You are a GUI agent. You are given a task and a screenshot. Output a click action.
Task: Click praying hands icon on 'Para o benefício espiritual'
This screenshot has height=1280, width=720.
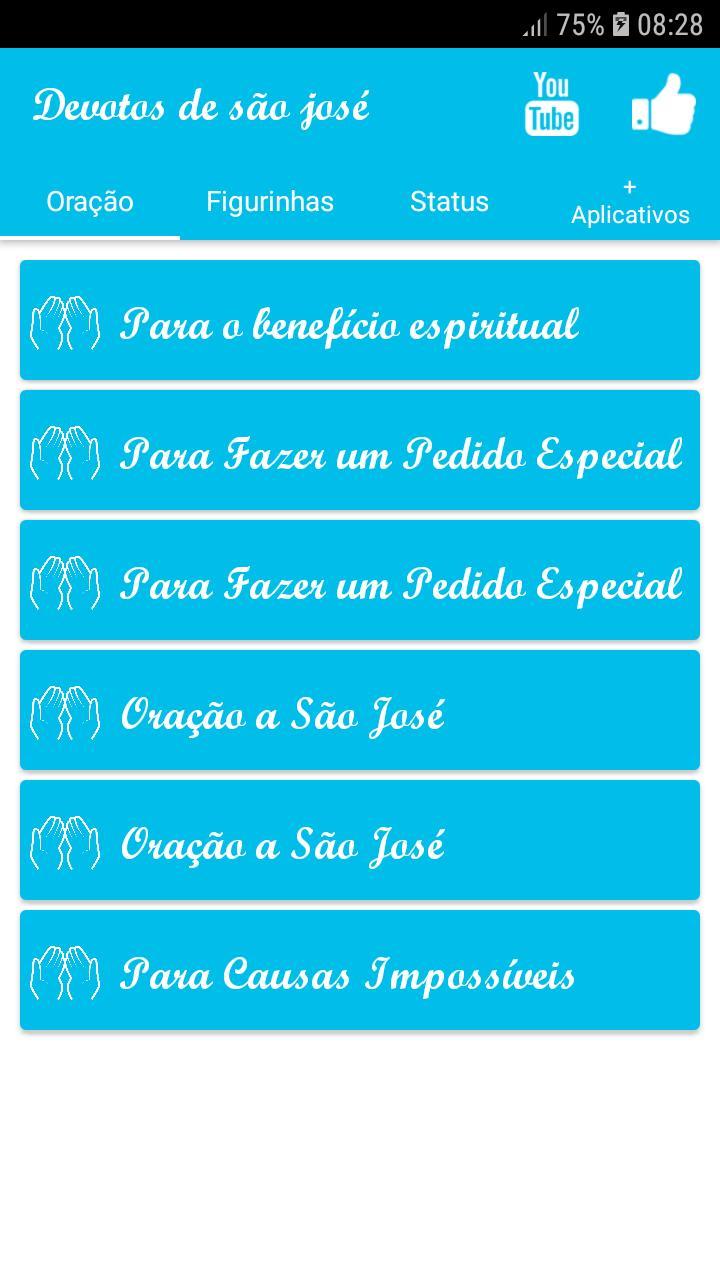(x=65, y=320)
